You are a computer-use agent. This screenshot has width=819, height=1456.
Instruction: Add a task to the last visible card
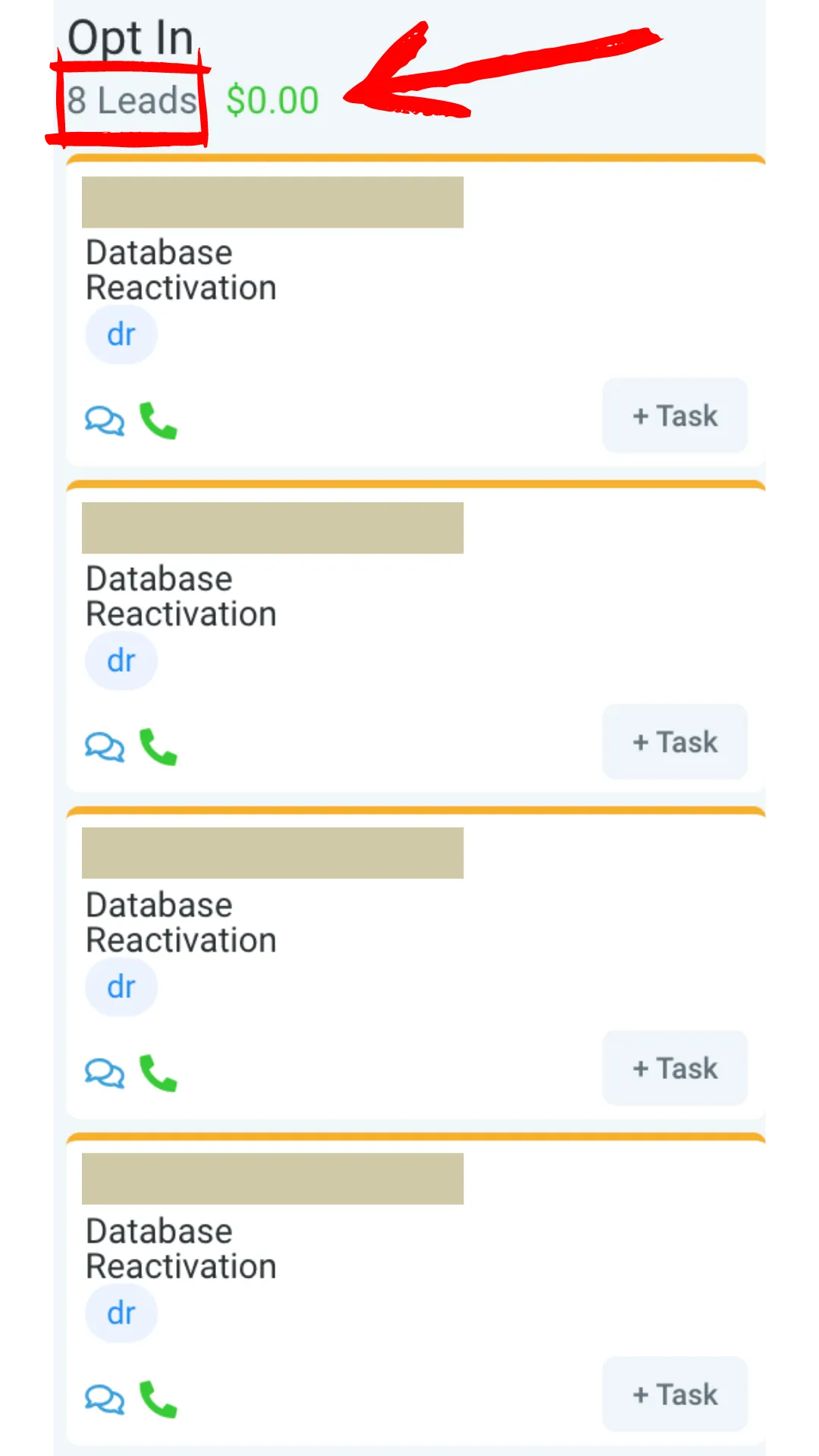coord(674,1394)
